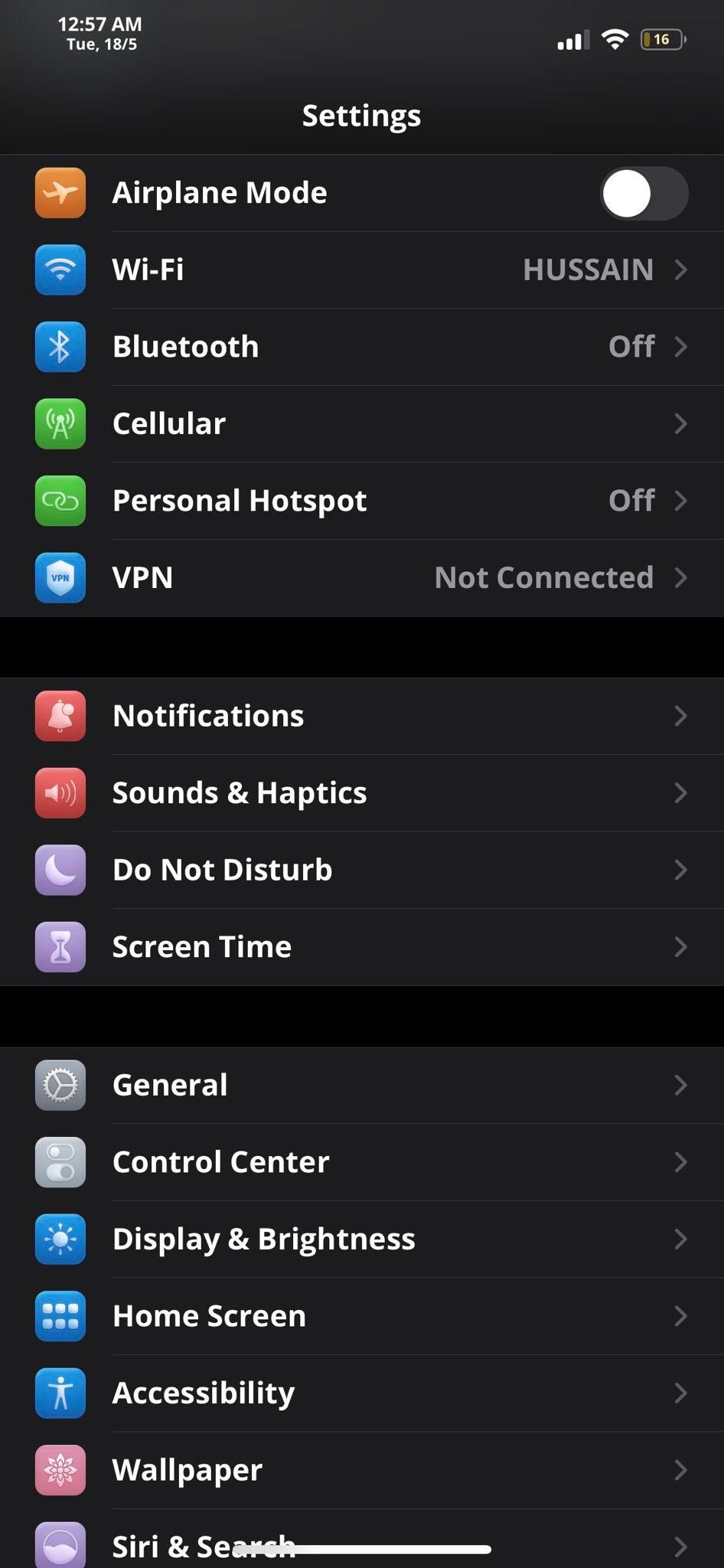The width and height of the screenshot is (724, 1568).
Task: Go to Control Center settings
Action: 362,1162
